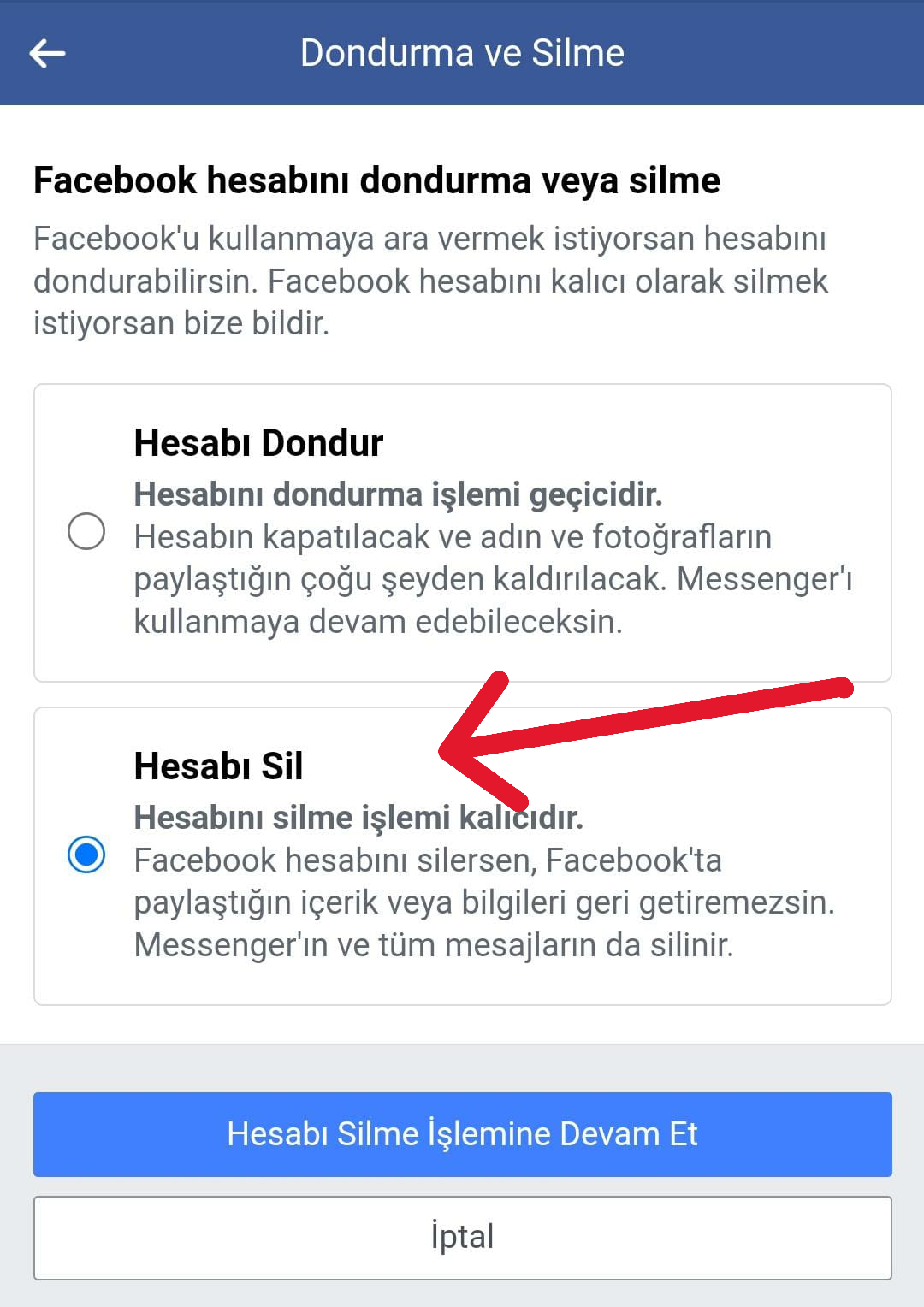
Task: Go back using the top-left arrow
Action: click(x=47, y=53)
